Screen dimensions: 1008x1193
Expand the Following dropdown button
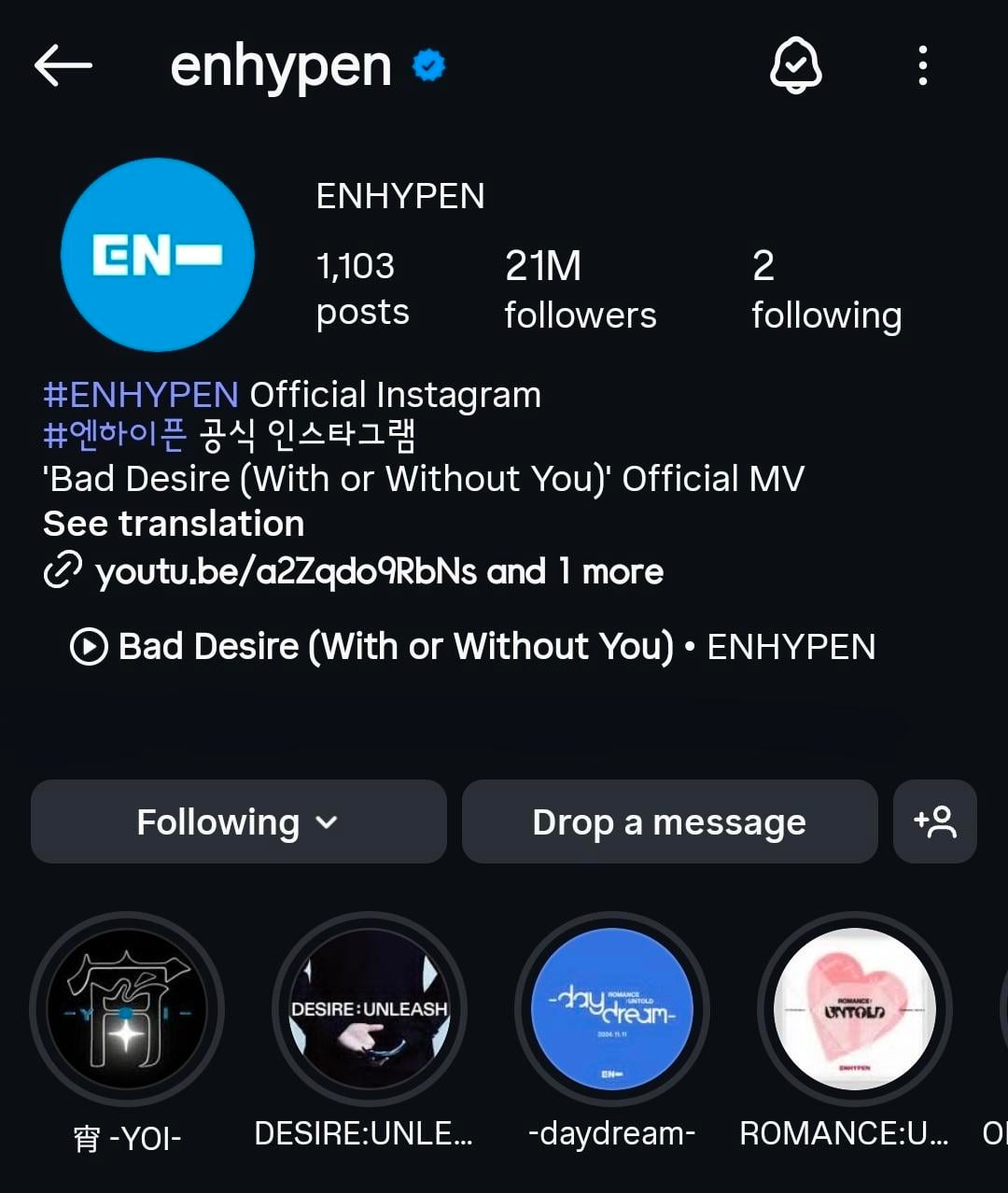point(238,821)
